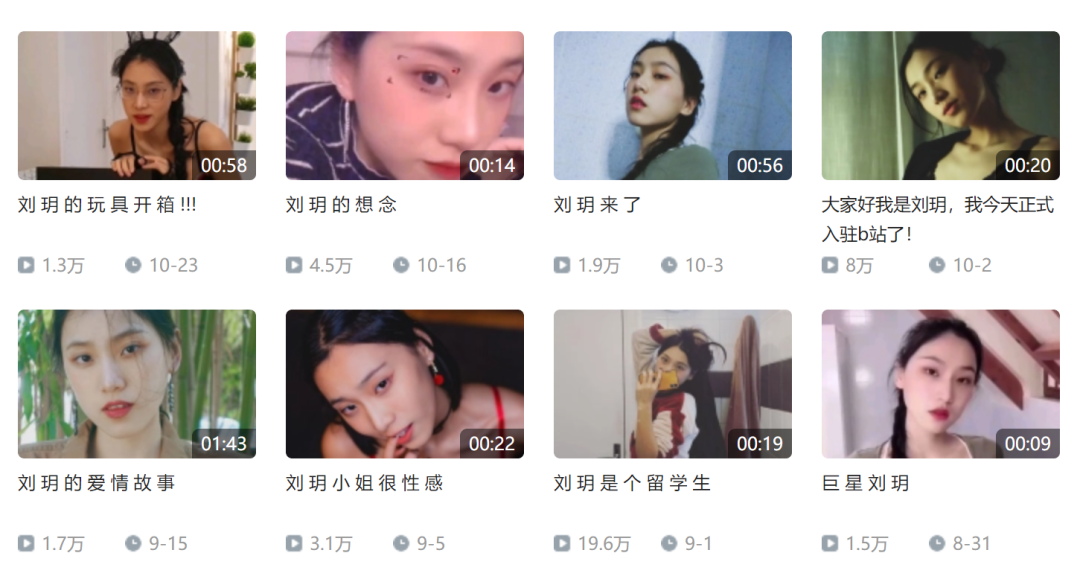Watch the video titled 刘玥来了
The image size is (1080, 579).
(x=672, y=106)
